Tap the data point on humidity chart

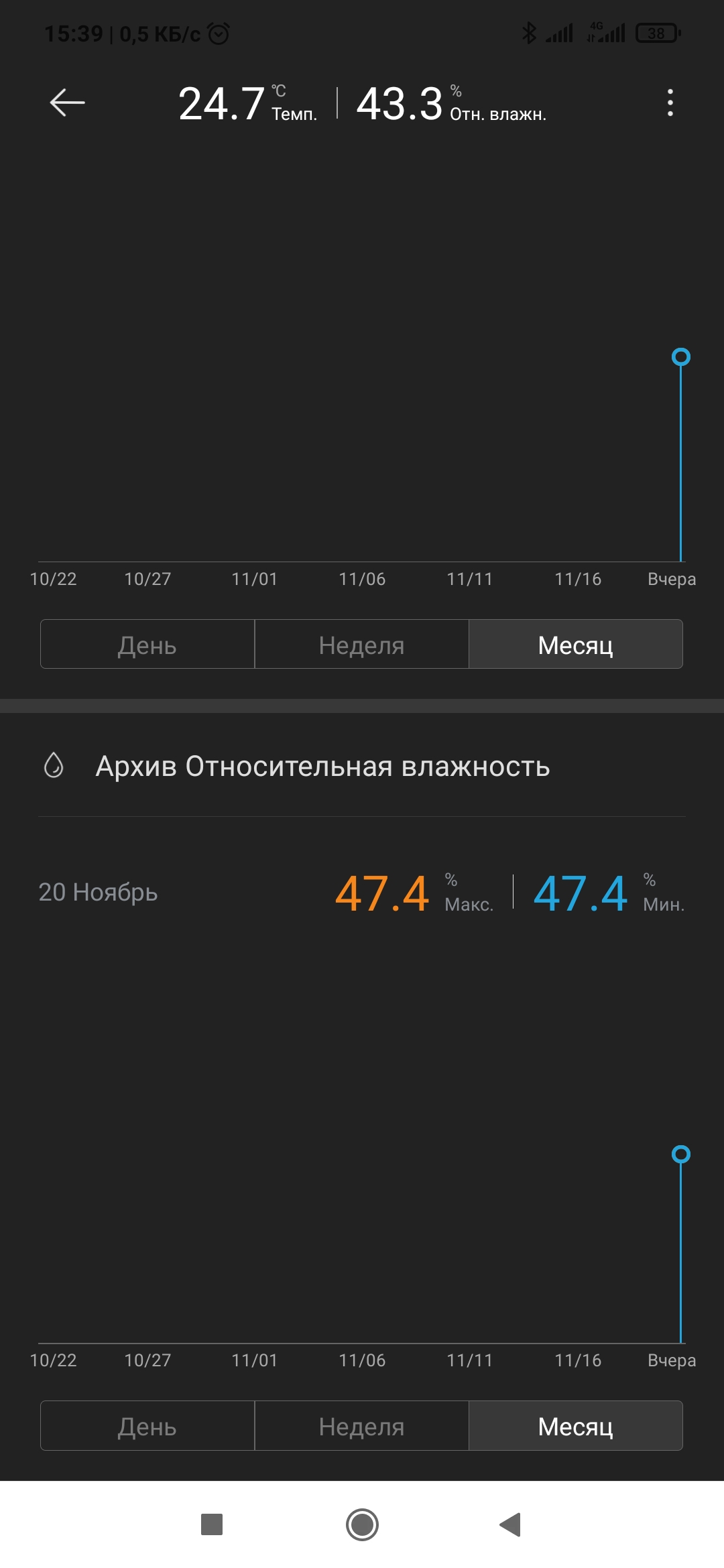pyautogui.click(x=681, y=1154)
